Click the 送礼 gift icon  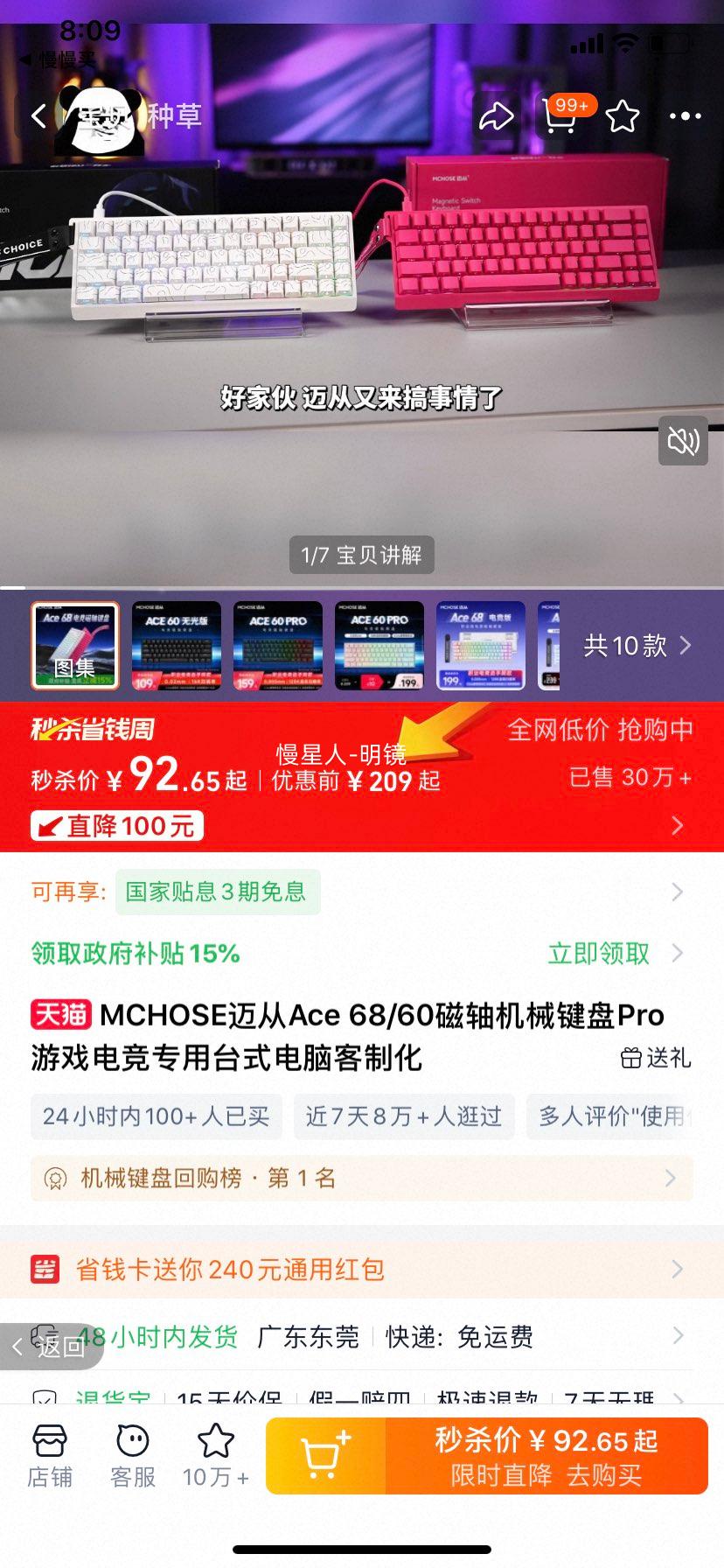point(654,1059)
